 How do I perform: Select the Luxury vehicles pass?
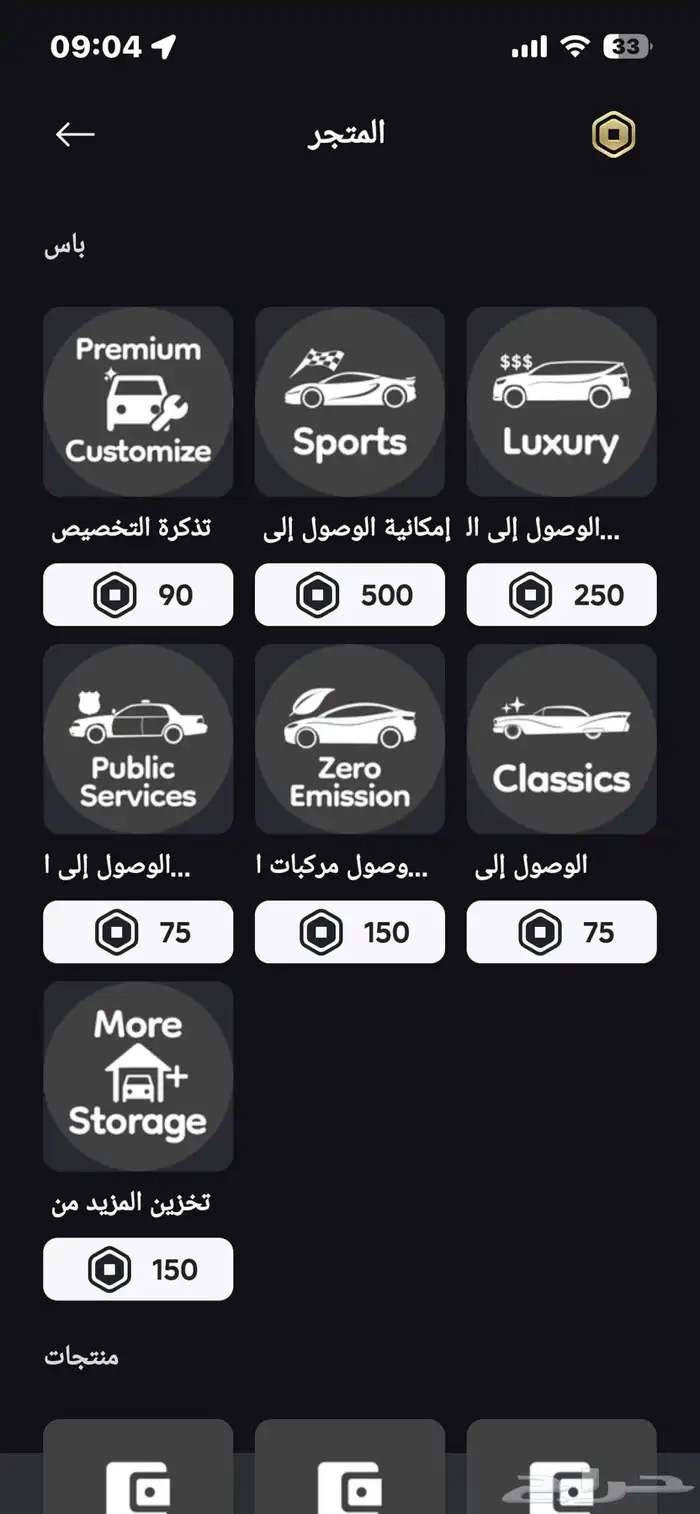[x=561, y=401]
